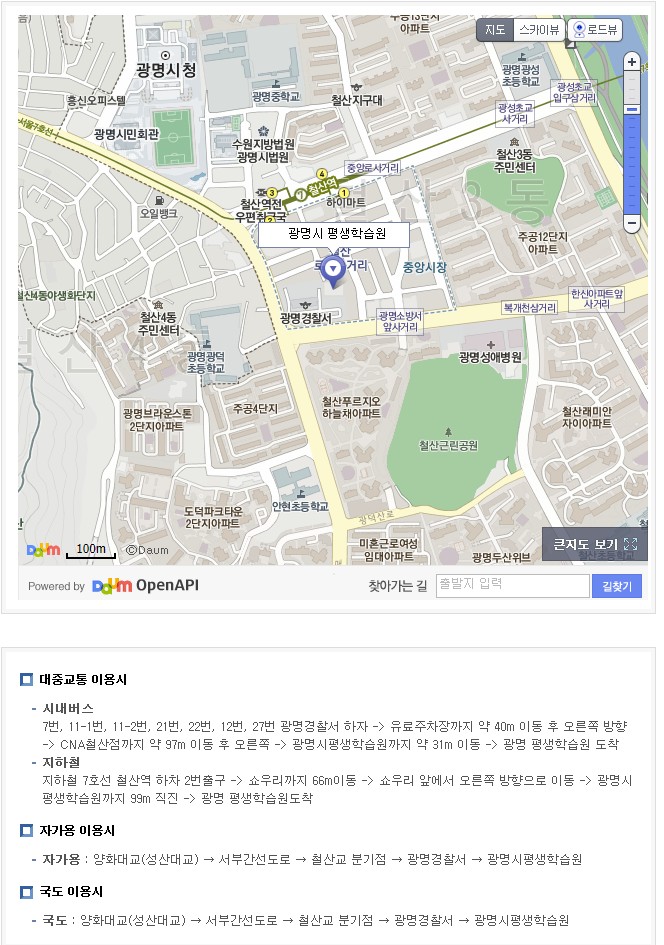Open the Daum OpenAPI link
The height and width of the screenshot is (945, 664).
145,586
